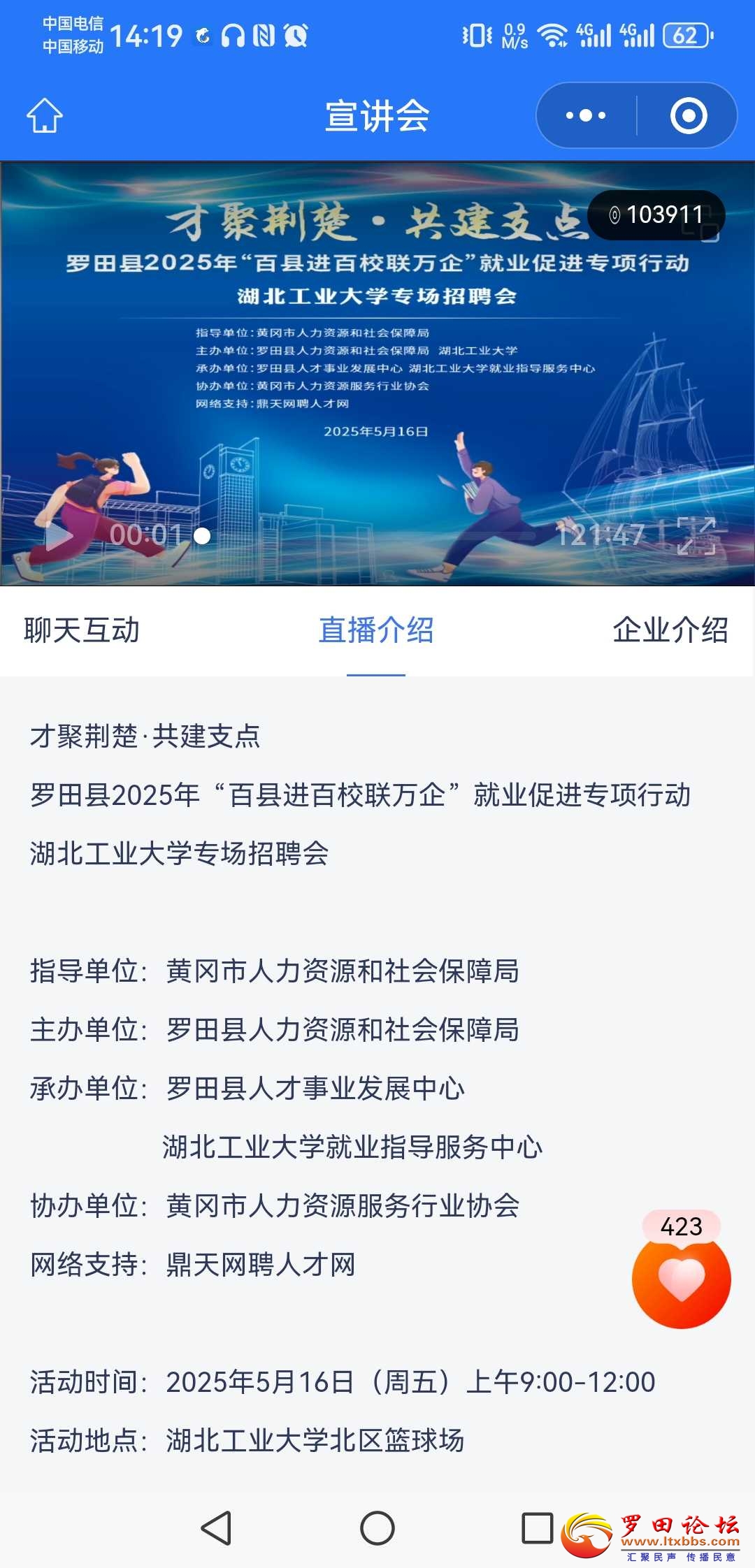755x1568 pixels.
Task: Close the mini program with the circle button
Action: coord(688,115)
